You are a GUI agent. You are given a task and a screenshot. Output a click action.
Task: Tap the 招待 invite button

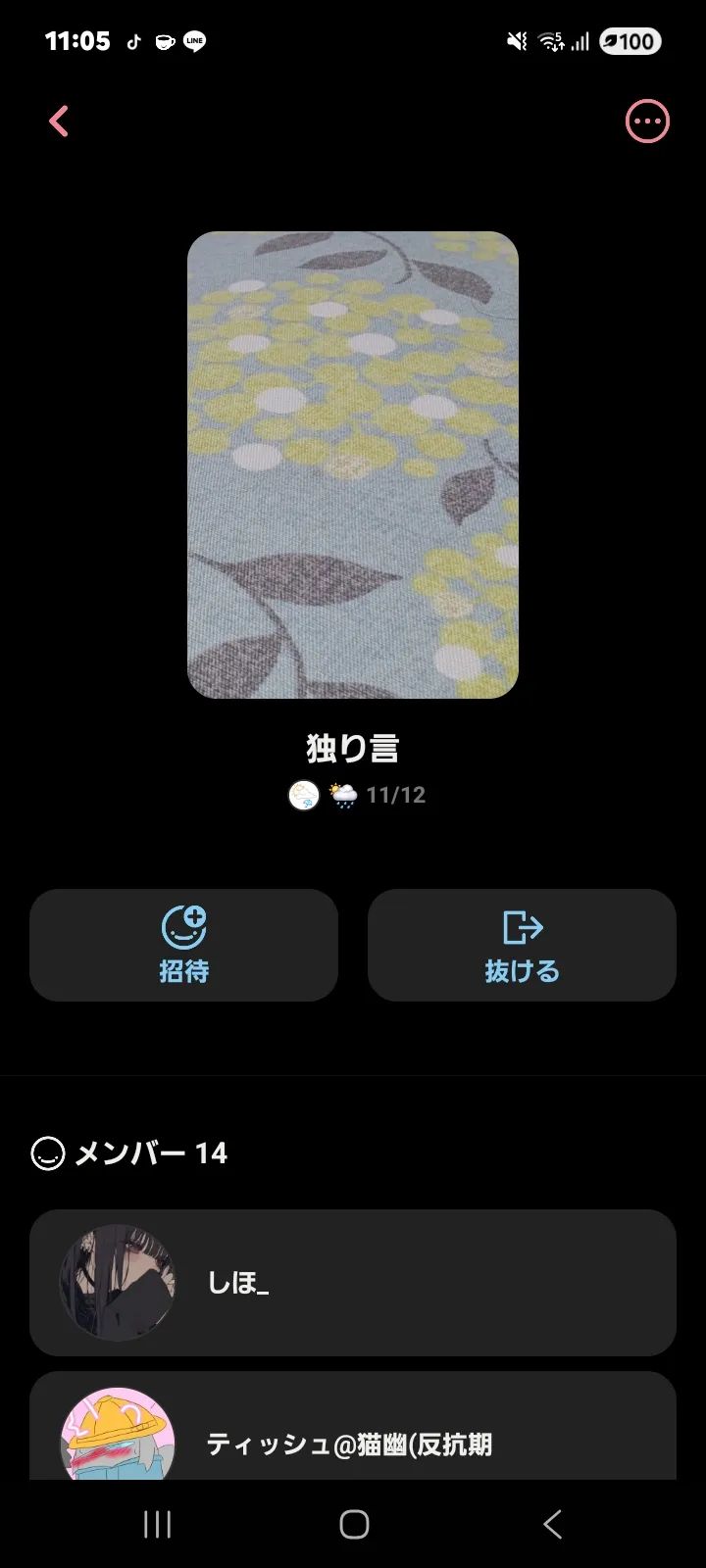point(183,945)
